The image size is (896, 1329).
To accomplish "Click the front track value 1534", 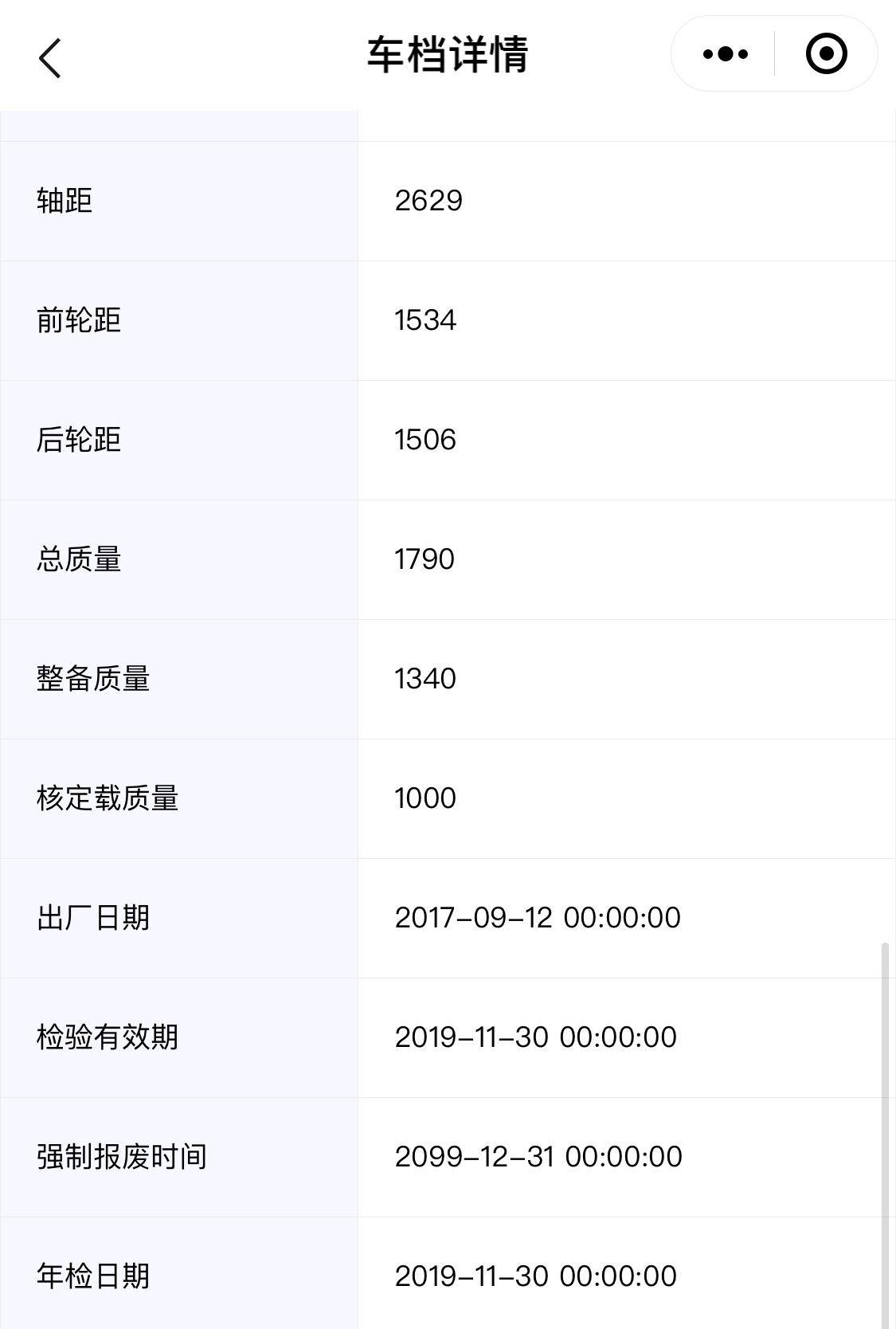I will pyautogui.click(x=425, y=320).
